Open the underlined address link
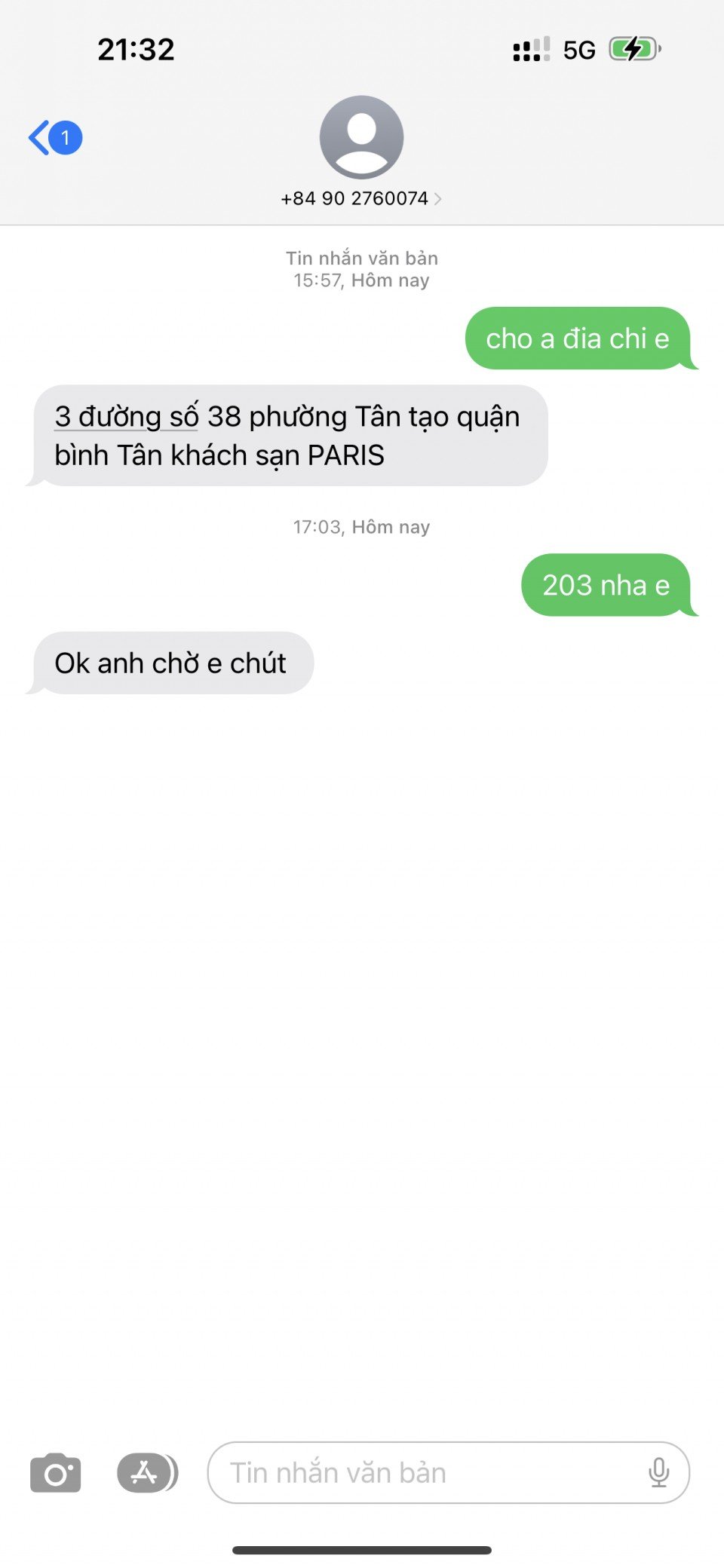Image resolution: width=724 pixels, height=1568 pixels. coord(127,417)
